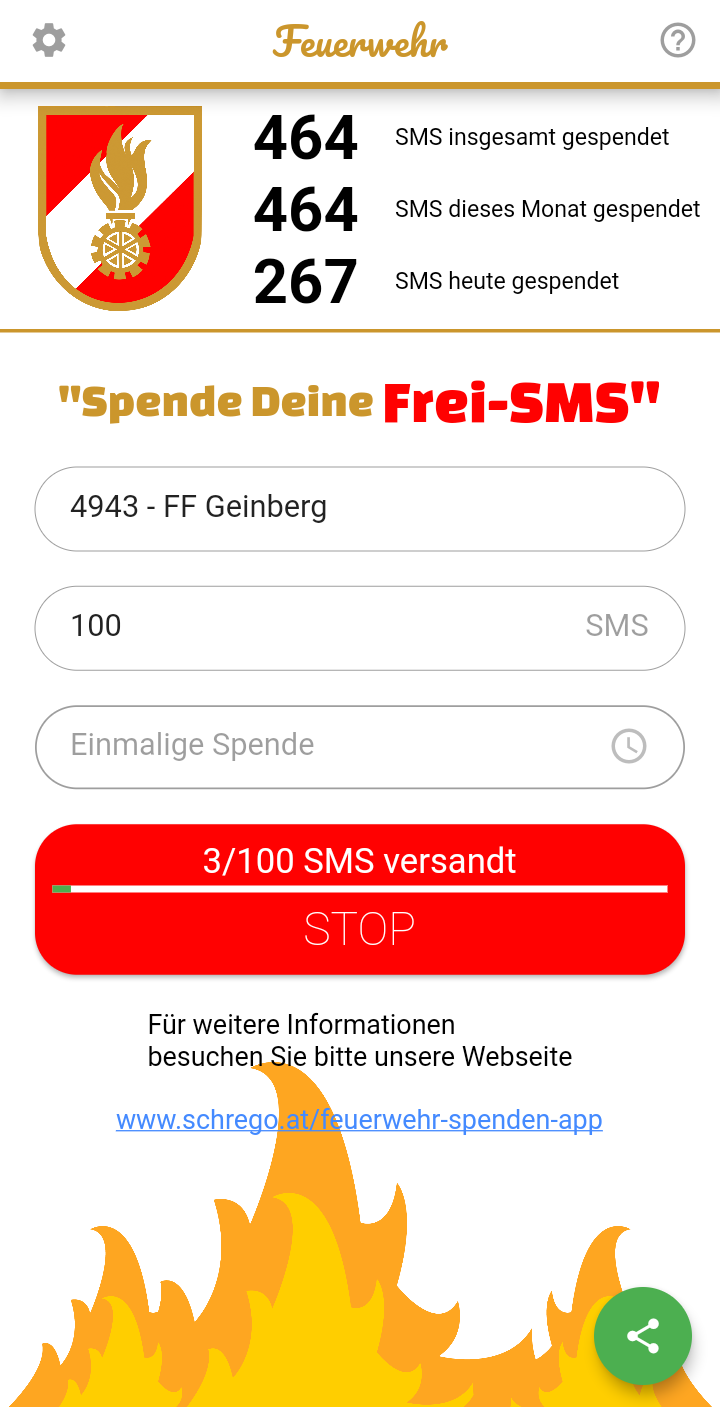Open the settings gear
Screen dimensions: 720x1407
[49, 41]
